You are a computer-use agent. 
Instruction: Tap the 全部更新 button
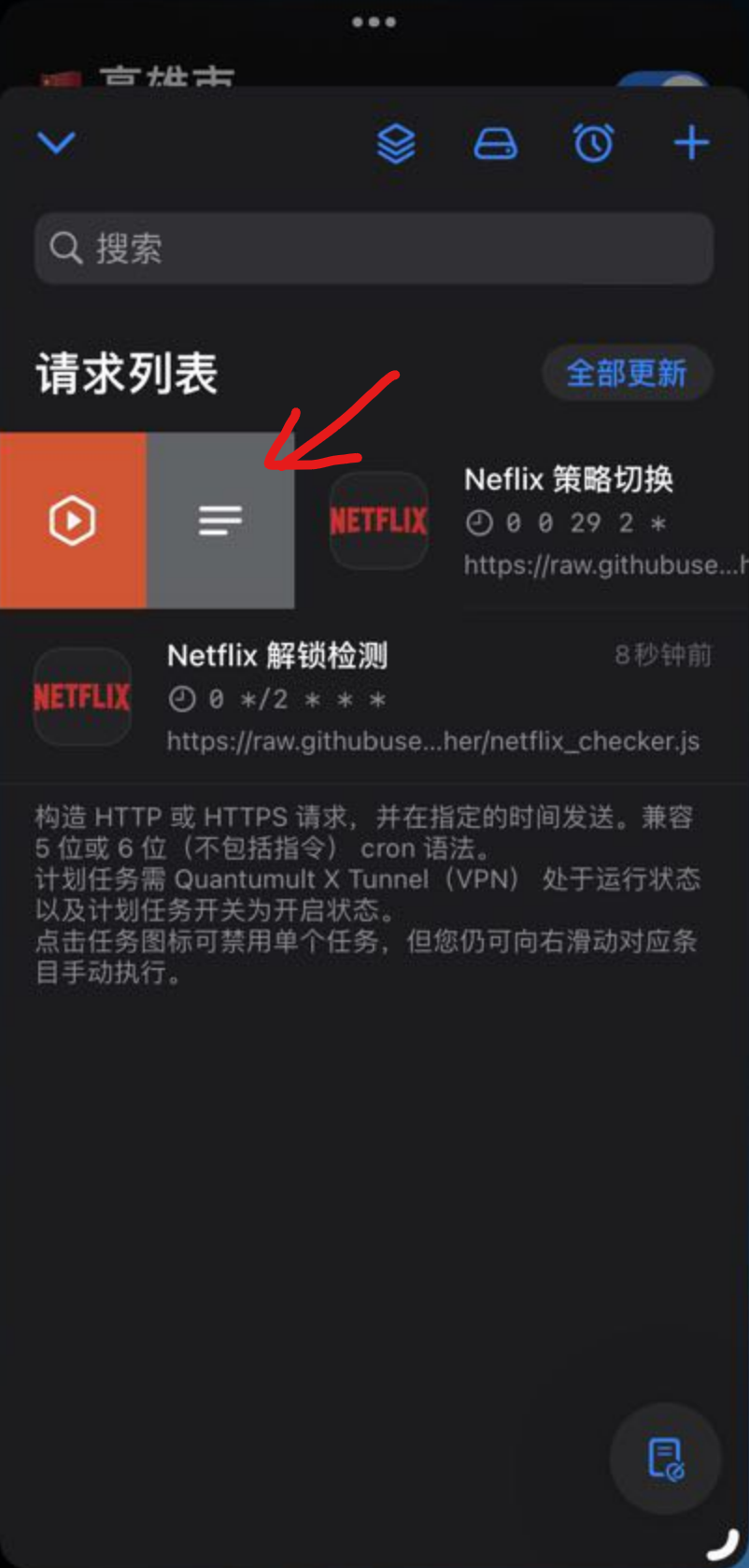(627, 374)
